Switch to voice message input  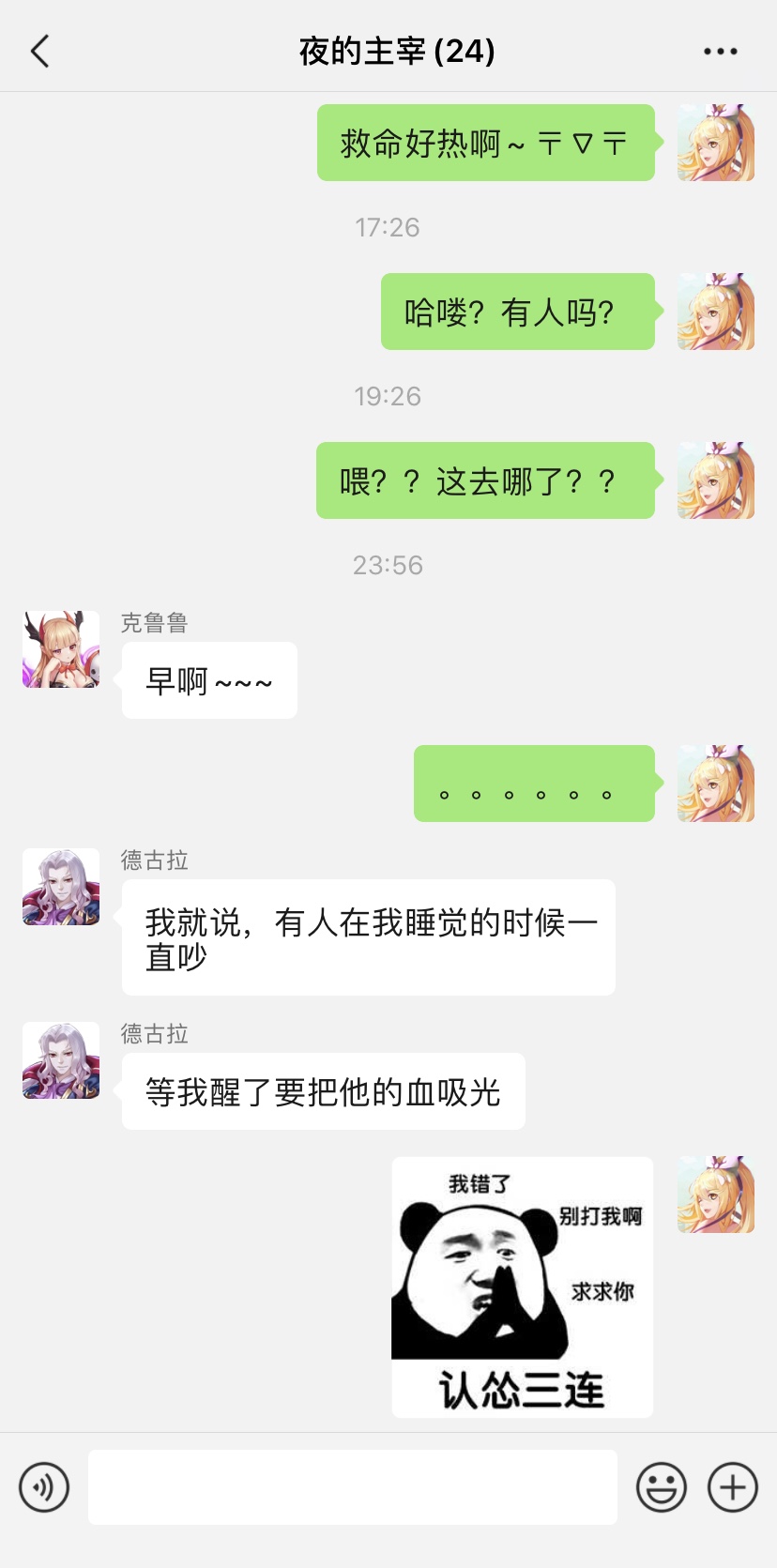[44, 1487]
